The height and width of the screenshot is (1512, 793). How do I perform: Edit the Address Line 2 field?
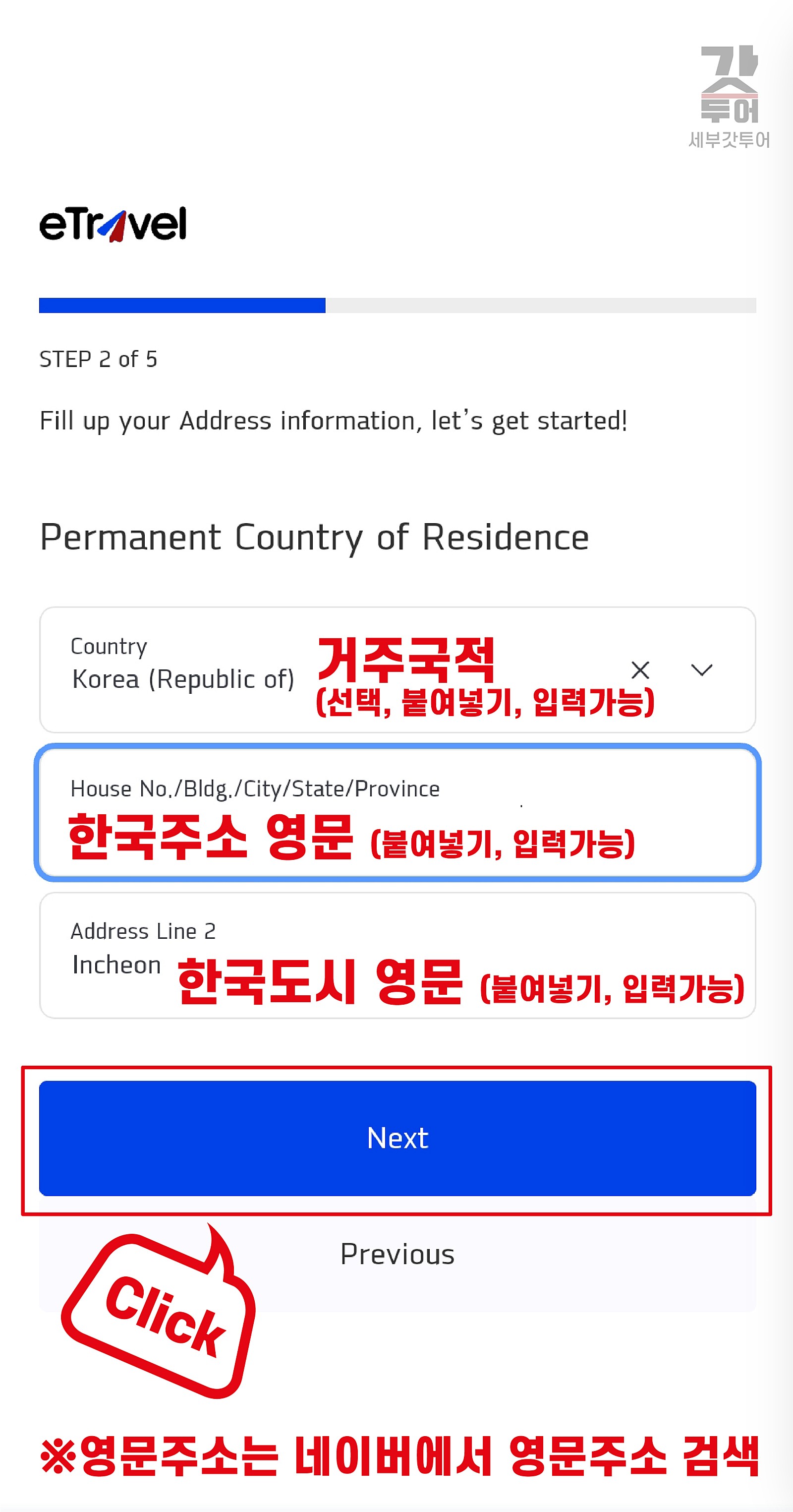click(x=396, y=955)
